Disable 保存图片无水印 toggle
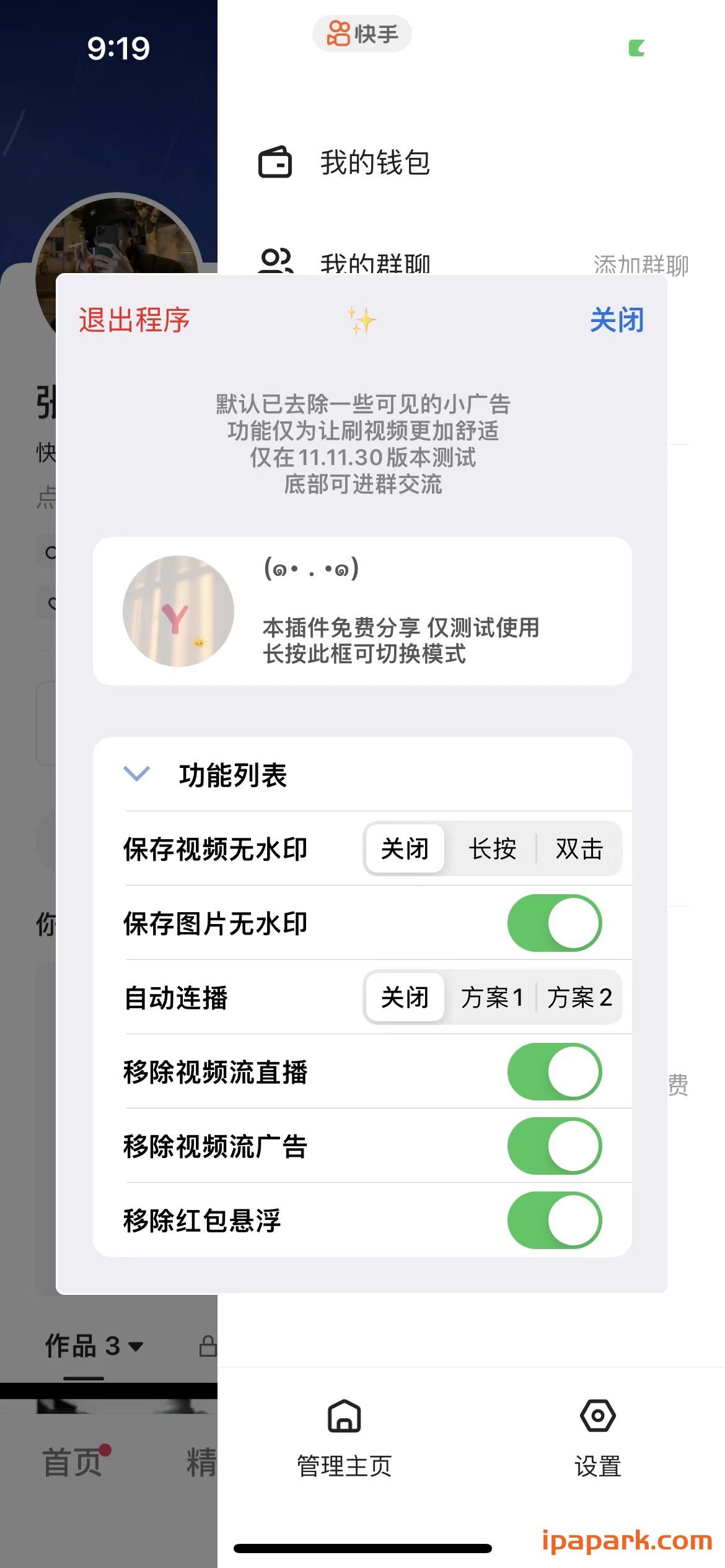Viewport: 725px width, 1568px height. coord(556,923)
